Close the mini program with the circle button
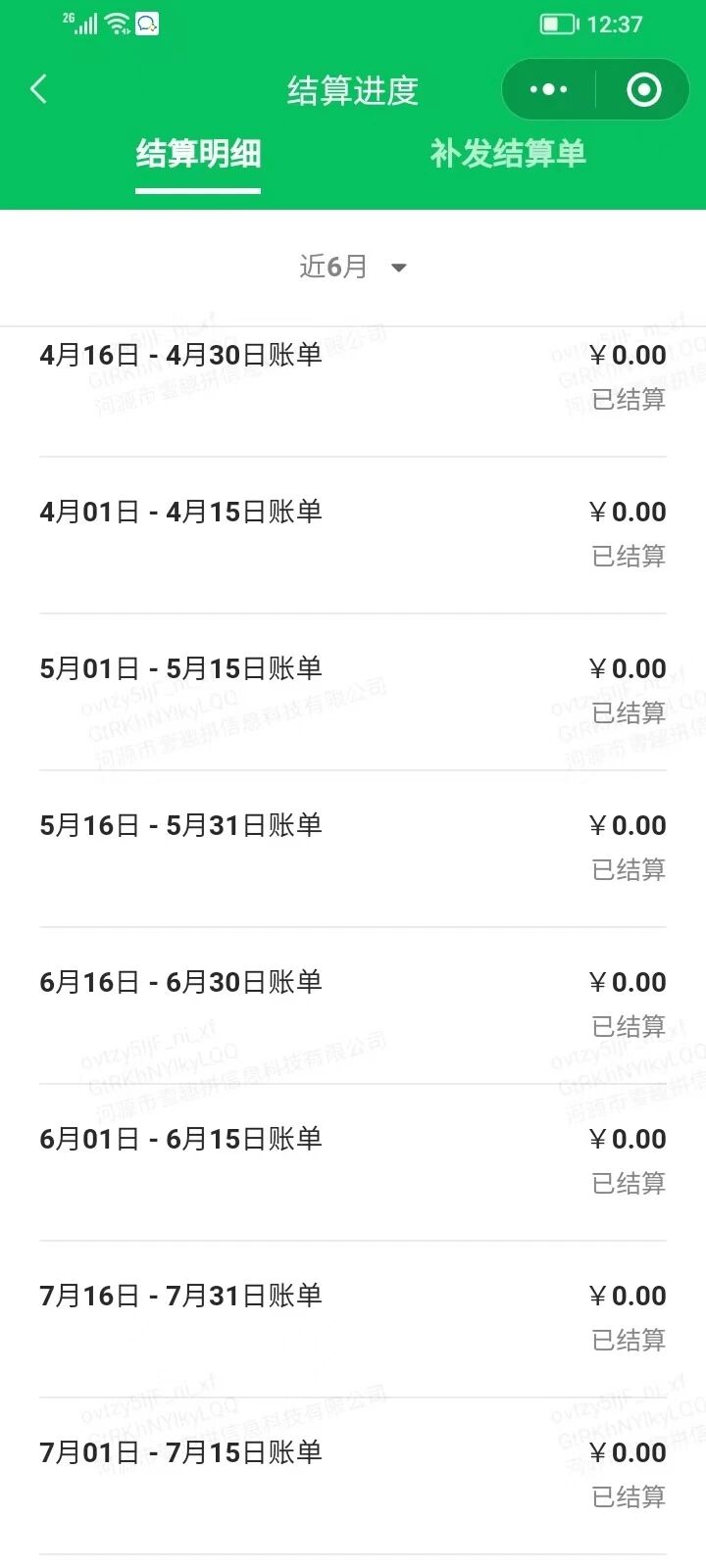Screen dimensions: 706x1568 click(x=643, y=90)
